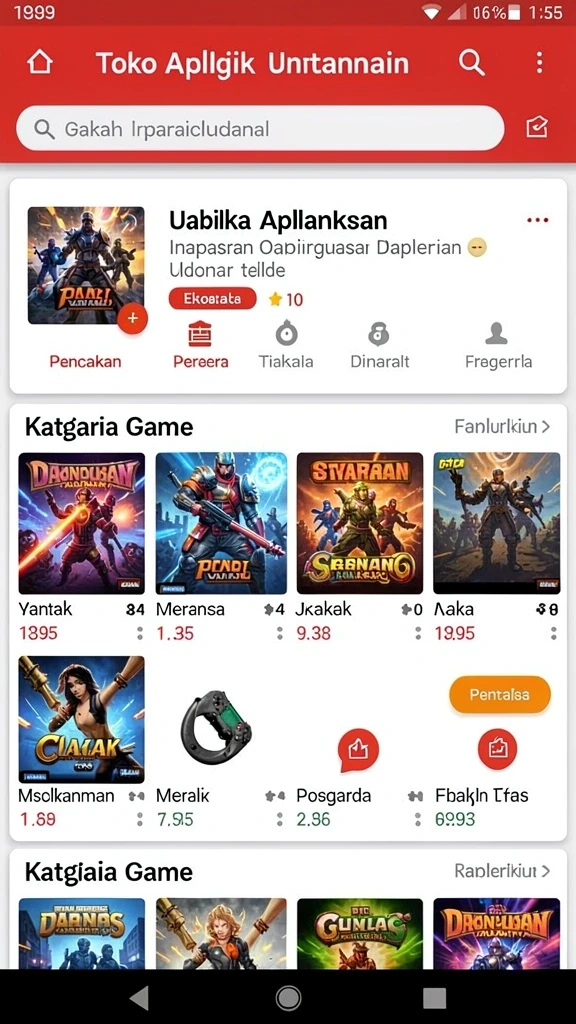
Task: Open options dots next to Meralk price
Action: pyautogui.click(x=280, y=819)
